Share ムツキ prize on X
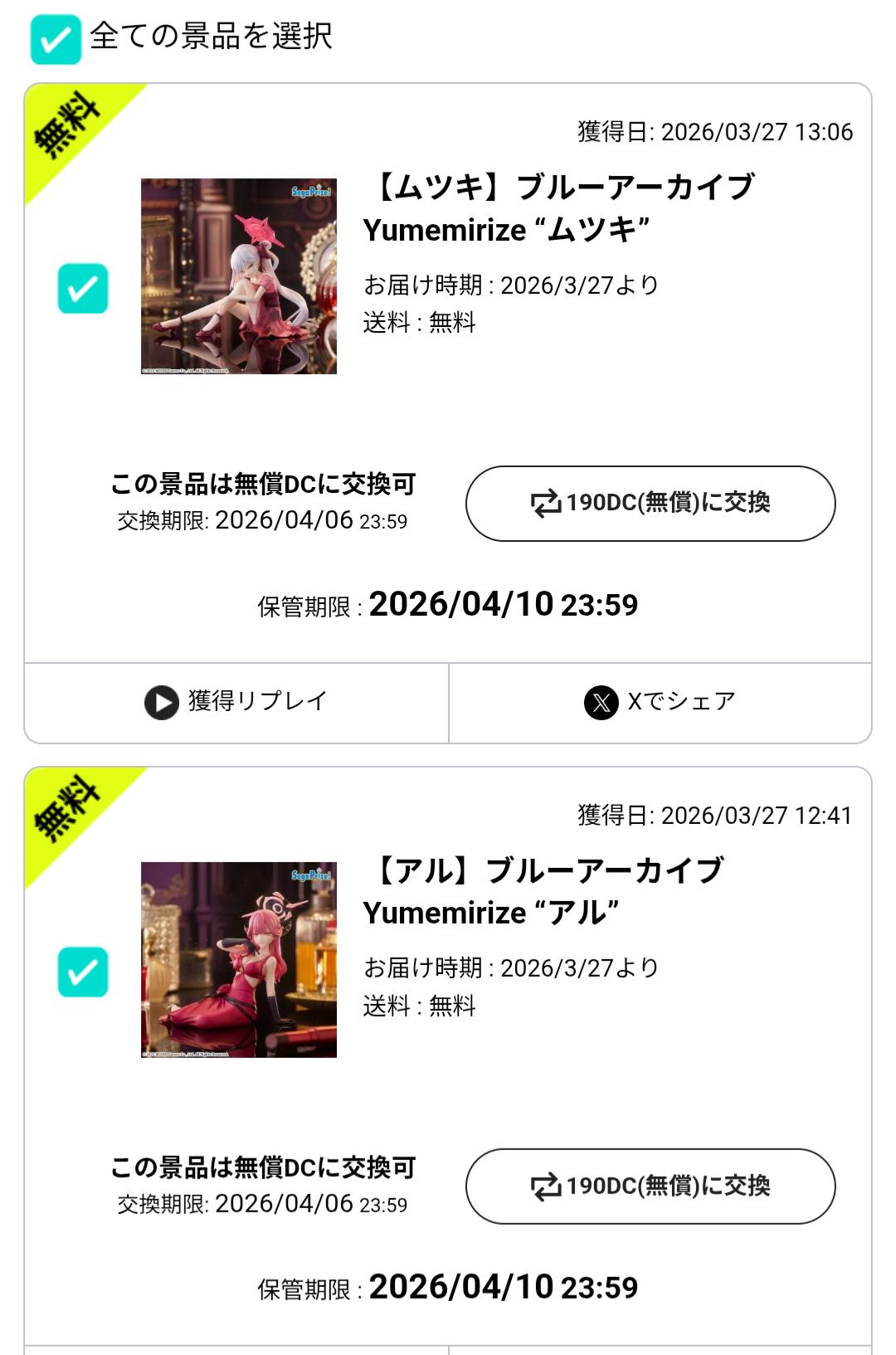Screen dimensions: 896x1355 click(660, 702)
